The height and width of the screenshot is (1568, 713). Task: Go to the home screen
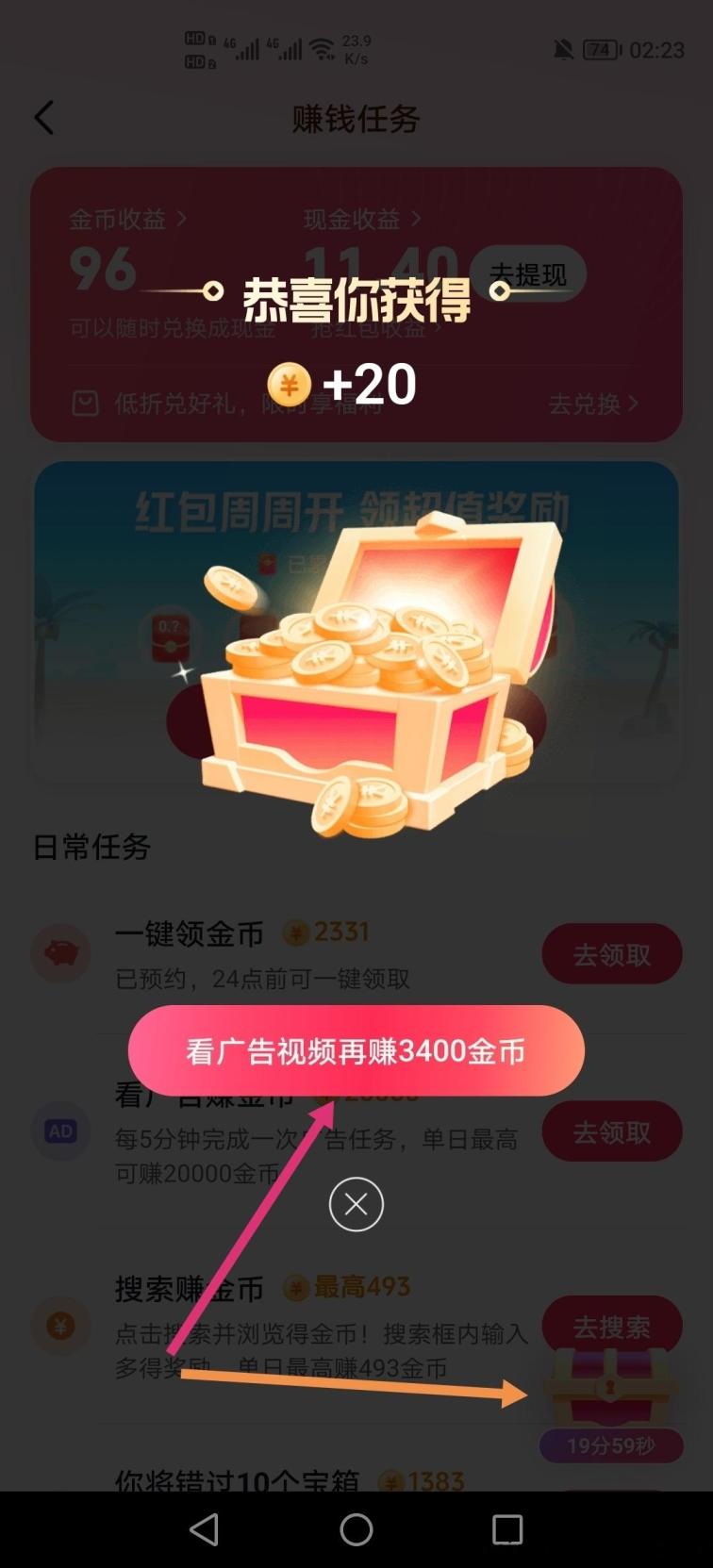[356, 1529]
